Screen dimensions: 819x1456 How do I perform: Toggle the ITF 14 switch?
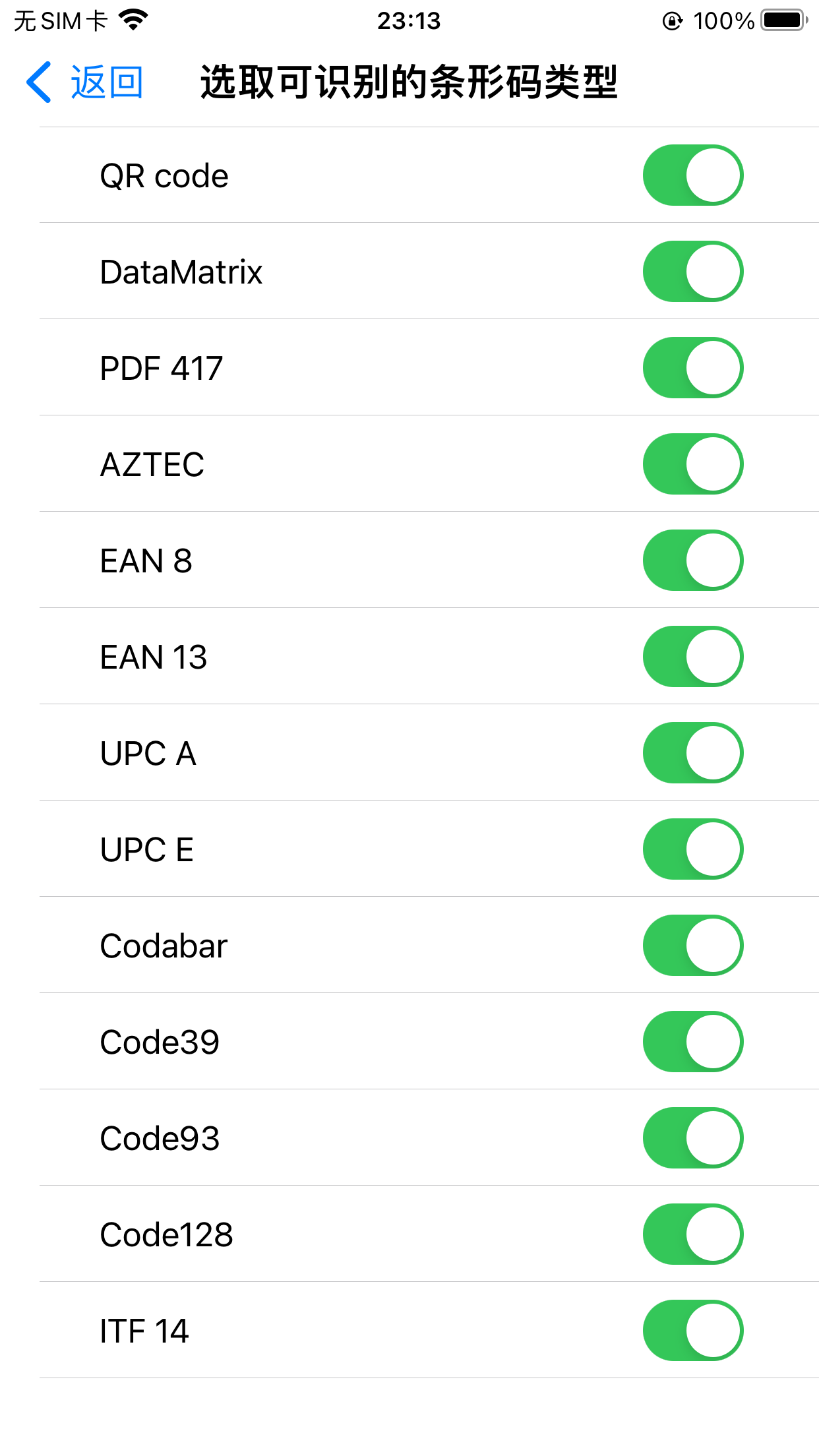pyautogui.click(x=693, y=1331)
